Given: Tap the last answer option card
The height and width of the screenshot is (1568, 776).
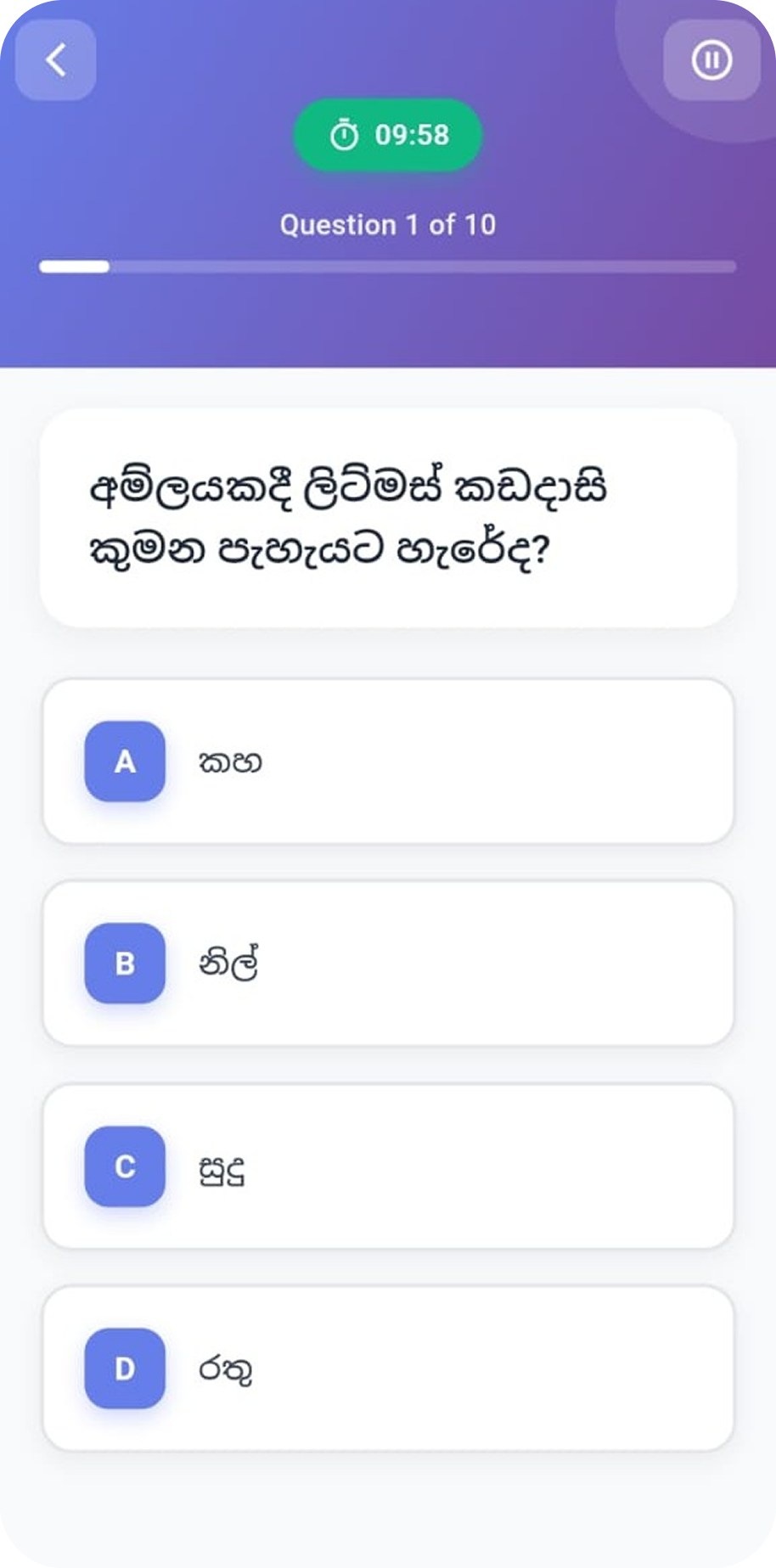Looking at the screenshot, I should point(387,1368).
